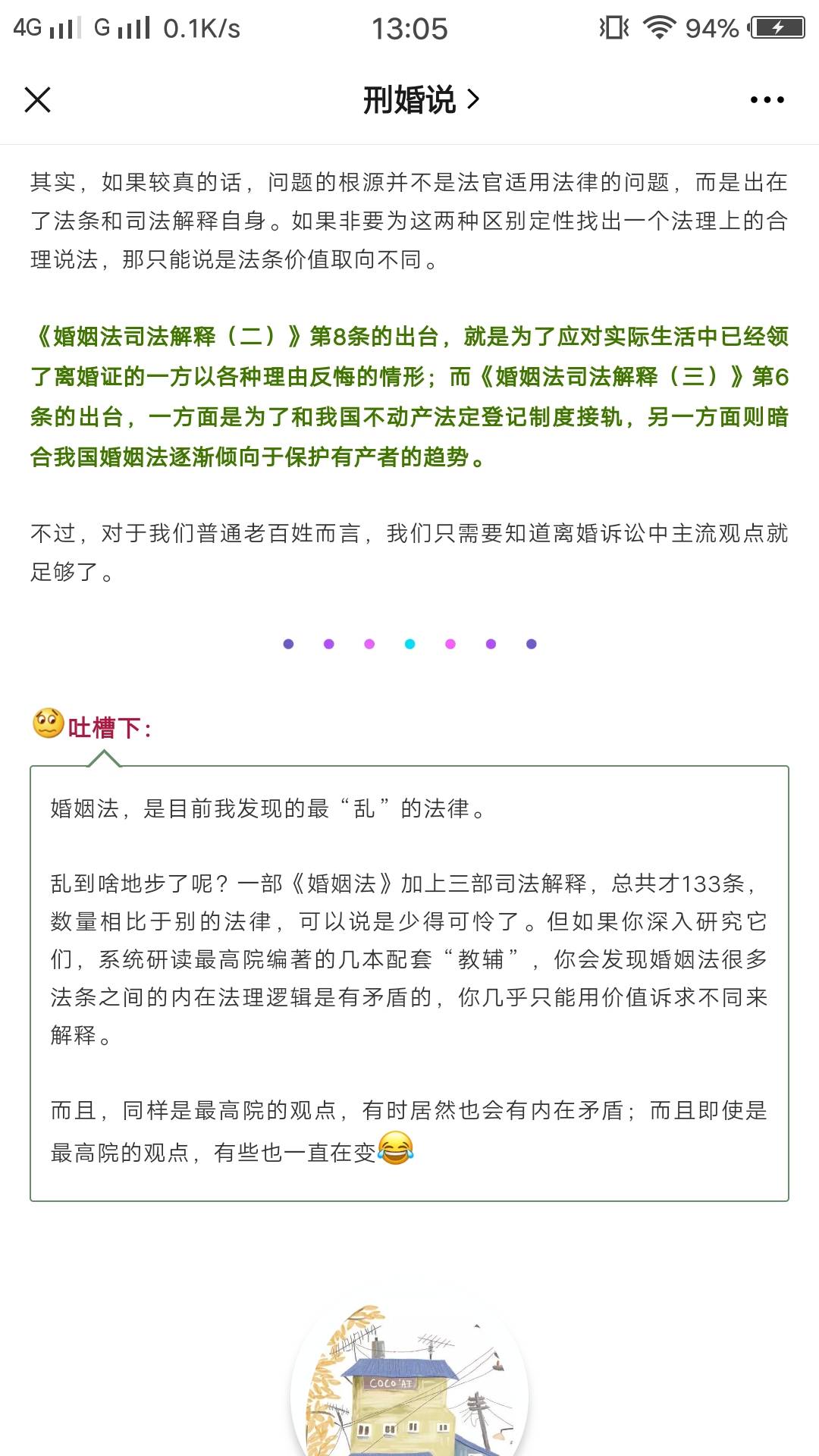
Task: Close the article with the X
Action: point(37,99)
